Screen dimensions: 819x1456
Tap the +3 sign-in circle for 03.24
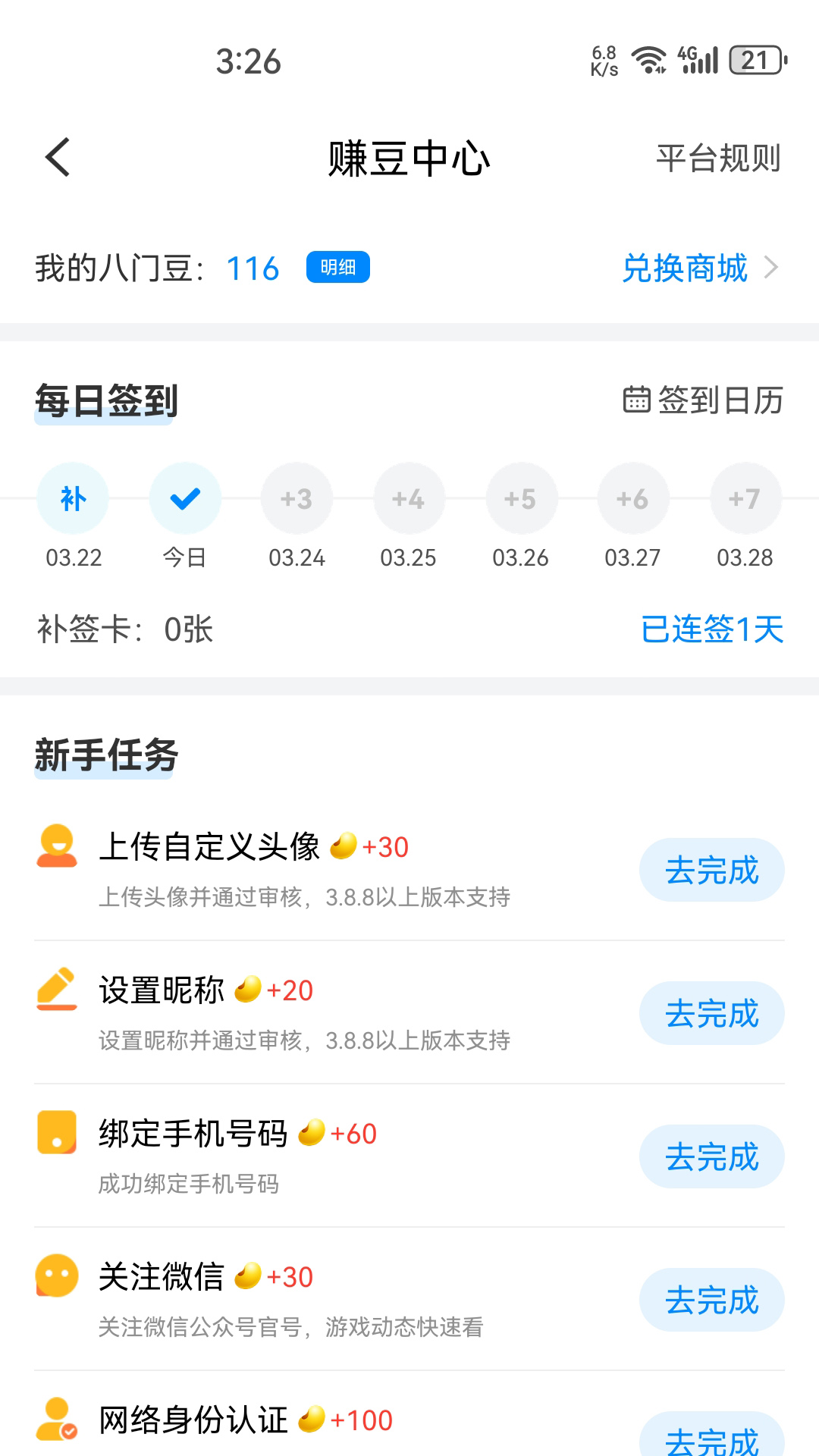point(297,498)
